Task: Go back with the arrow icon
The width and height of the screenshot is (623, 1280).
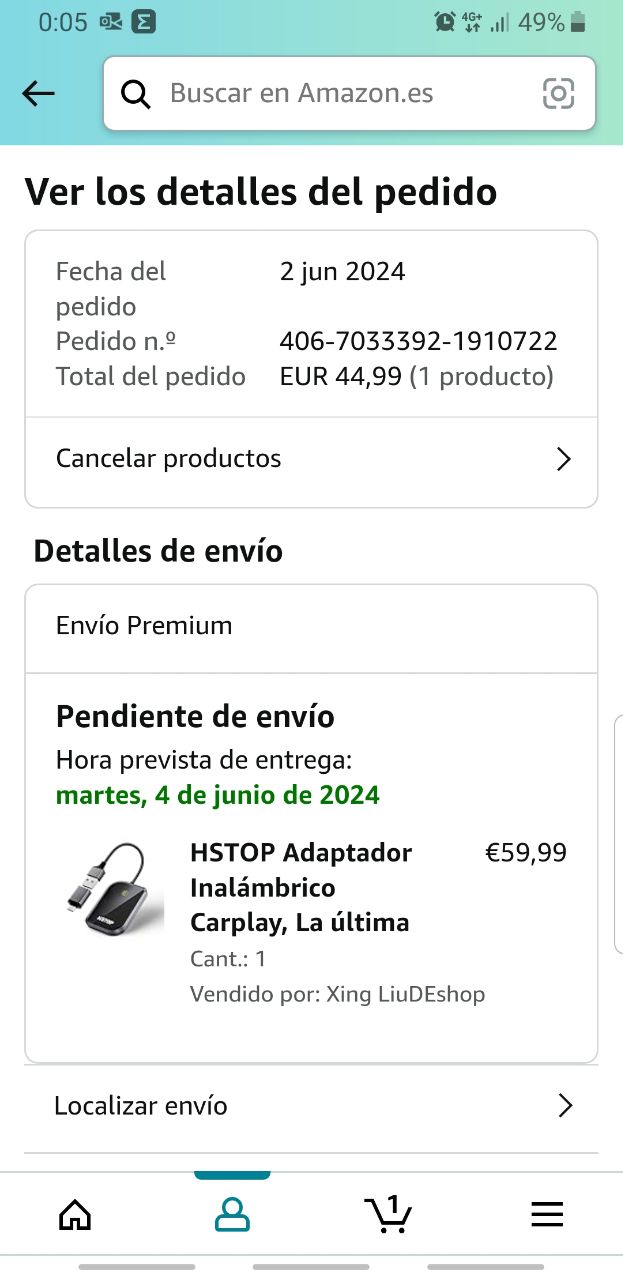Action: click(x=38, y=94)
